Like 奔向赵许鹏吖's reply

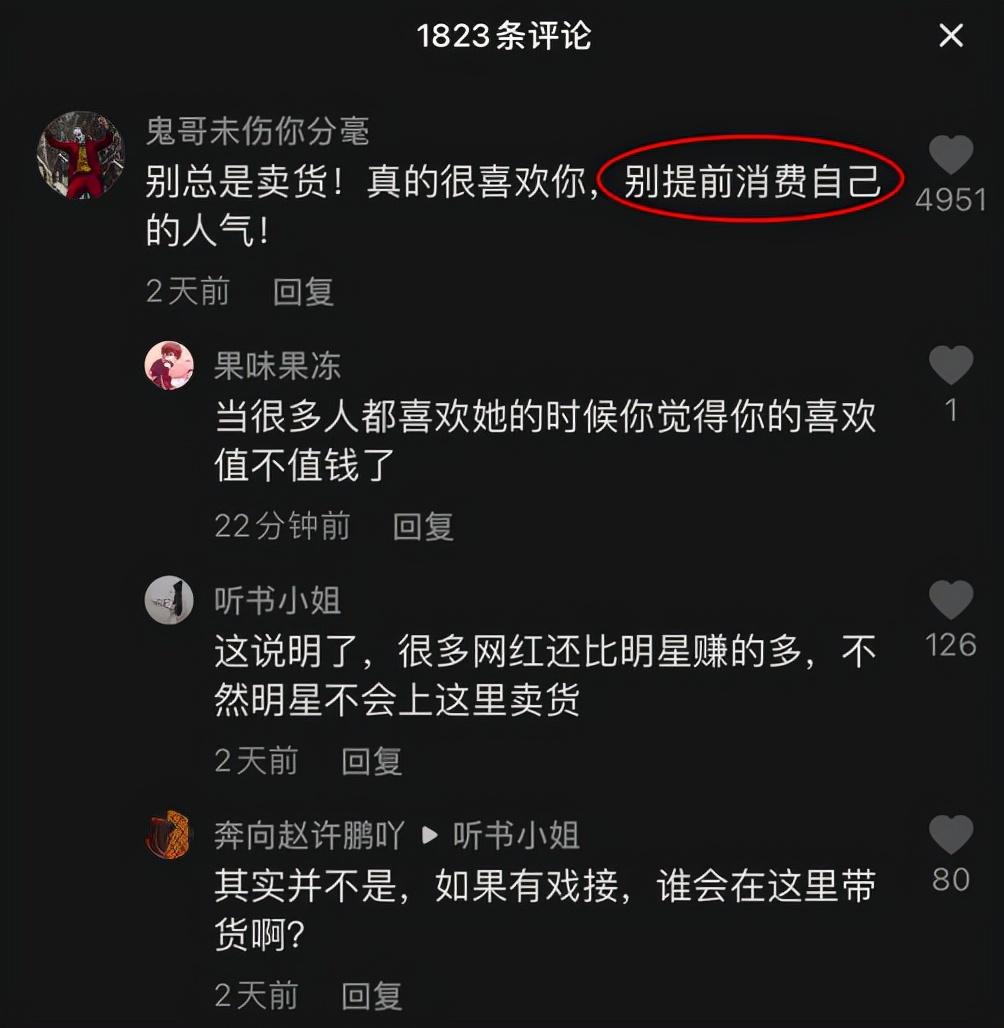point(950,836)
